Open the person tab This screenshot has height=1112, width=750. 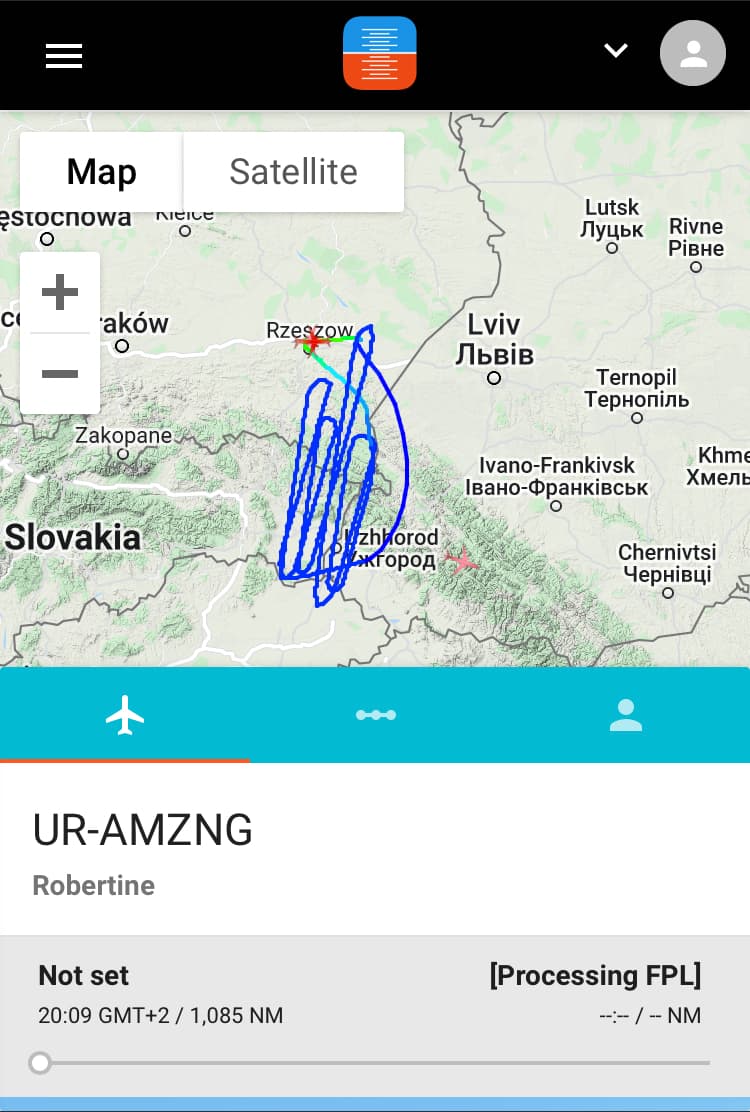[626, 716]
